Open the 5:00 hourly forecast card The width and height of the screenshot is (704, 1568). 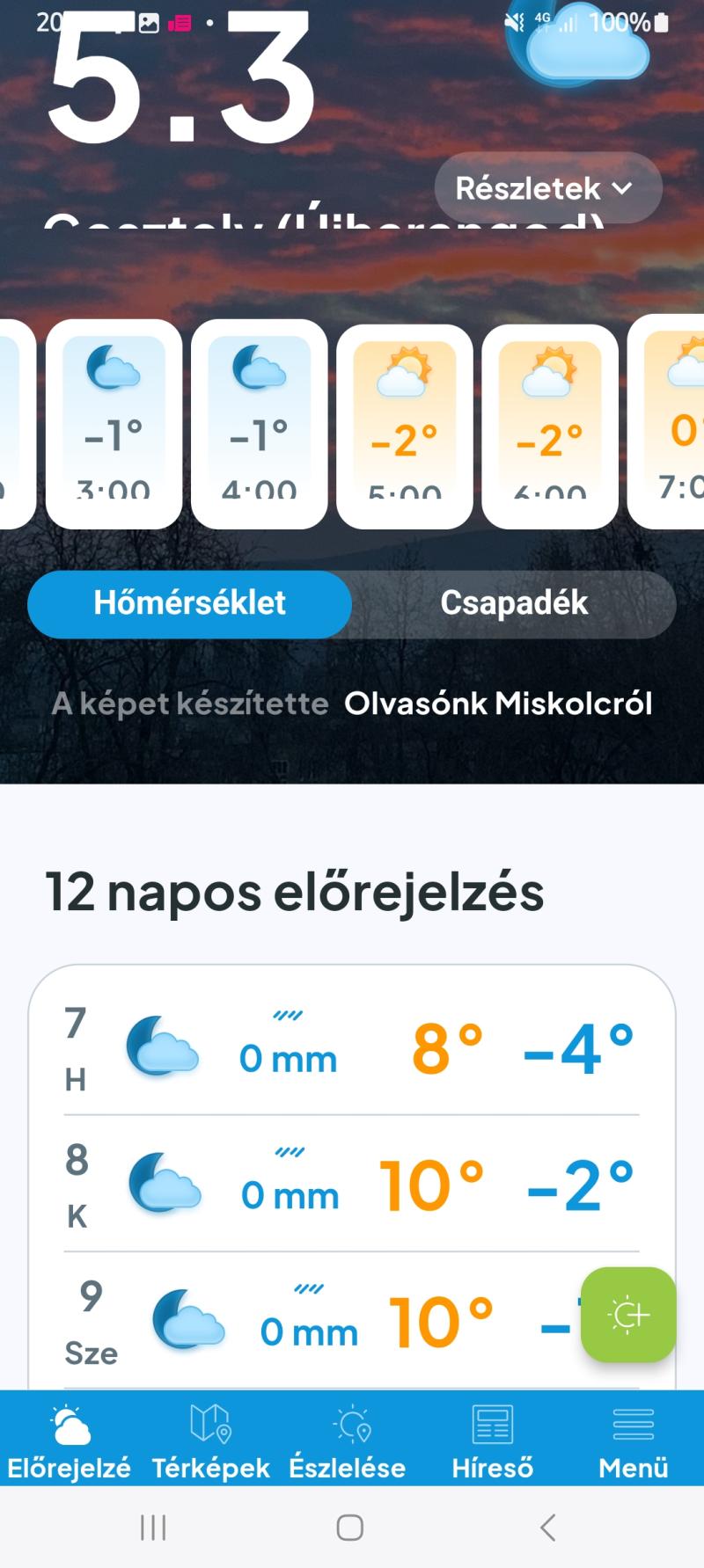click(x=404, y=427)
